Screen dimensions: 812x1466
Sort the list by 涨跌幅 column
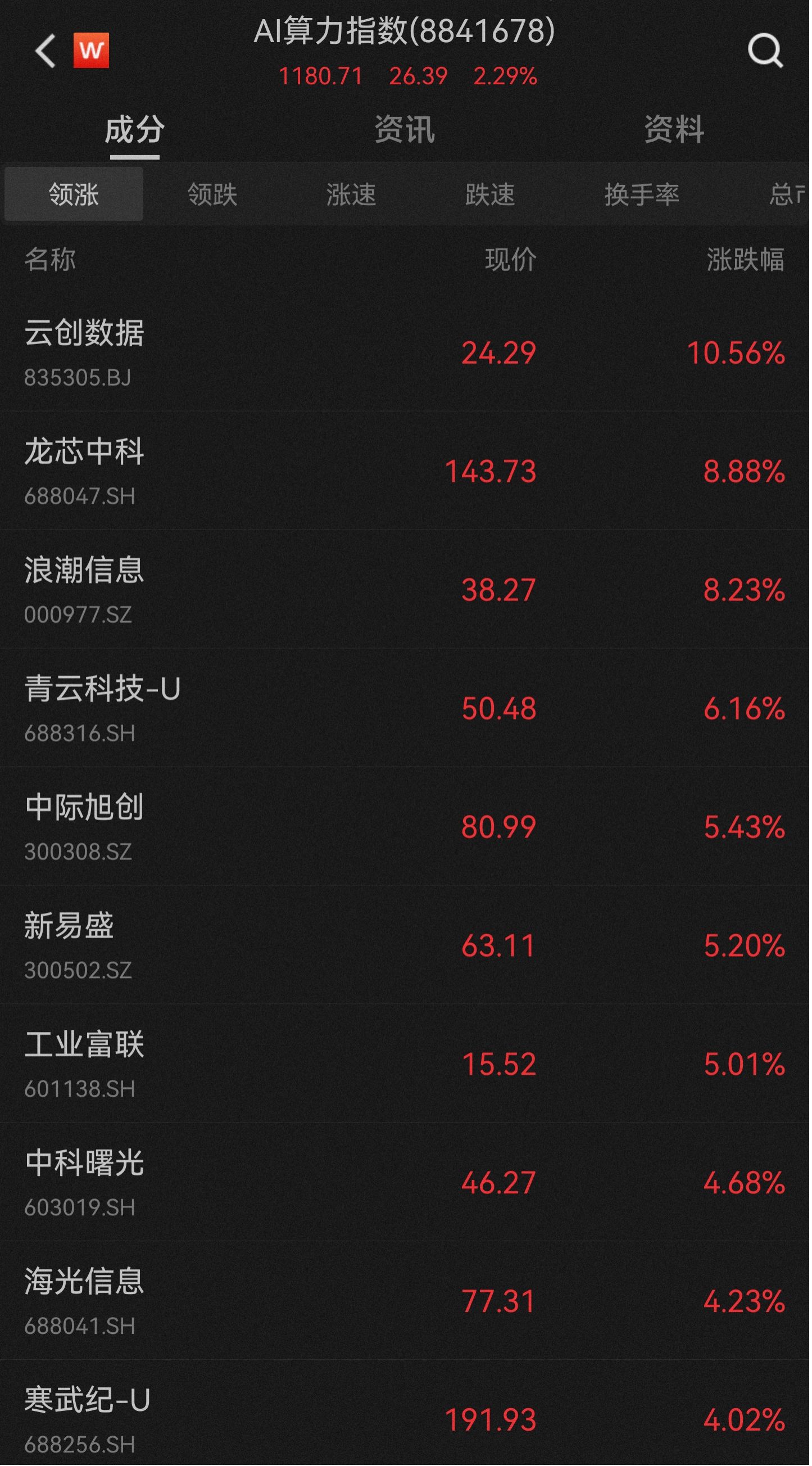(x=748, y=261)
